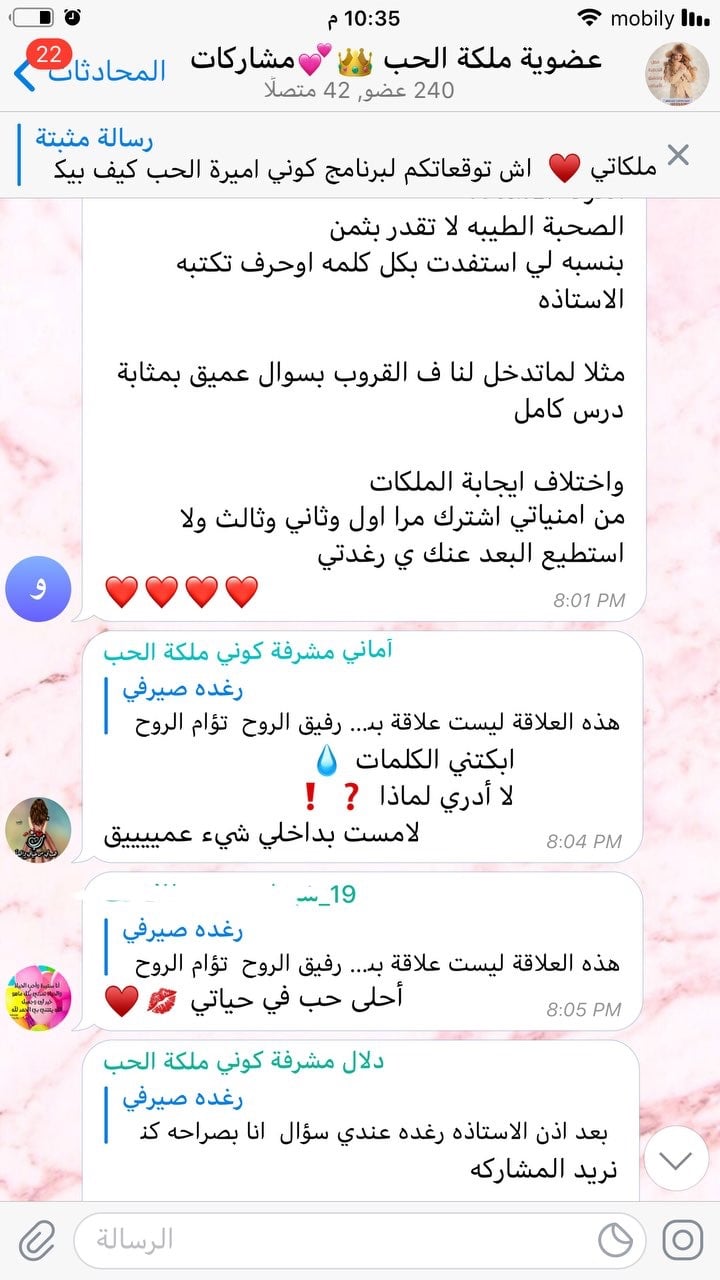Open avatar beside أحلى حب في حياتي message

pos(38,997)
